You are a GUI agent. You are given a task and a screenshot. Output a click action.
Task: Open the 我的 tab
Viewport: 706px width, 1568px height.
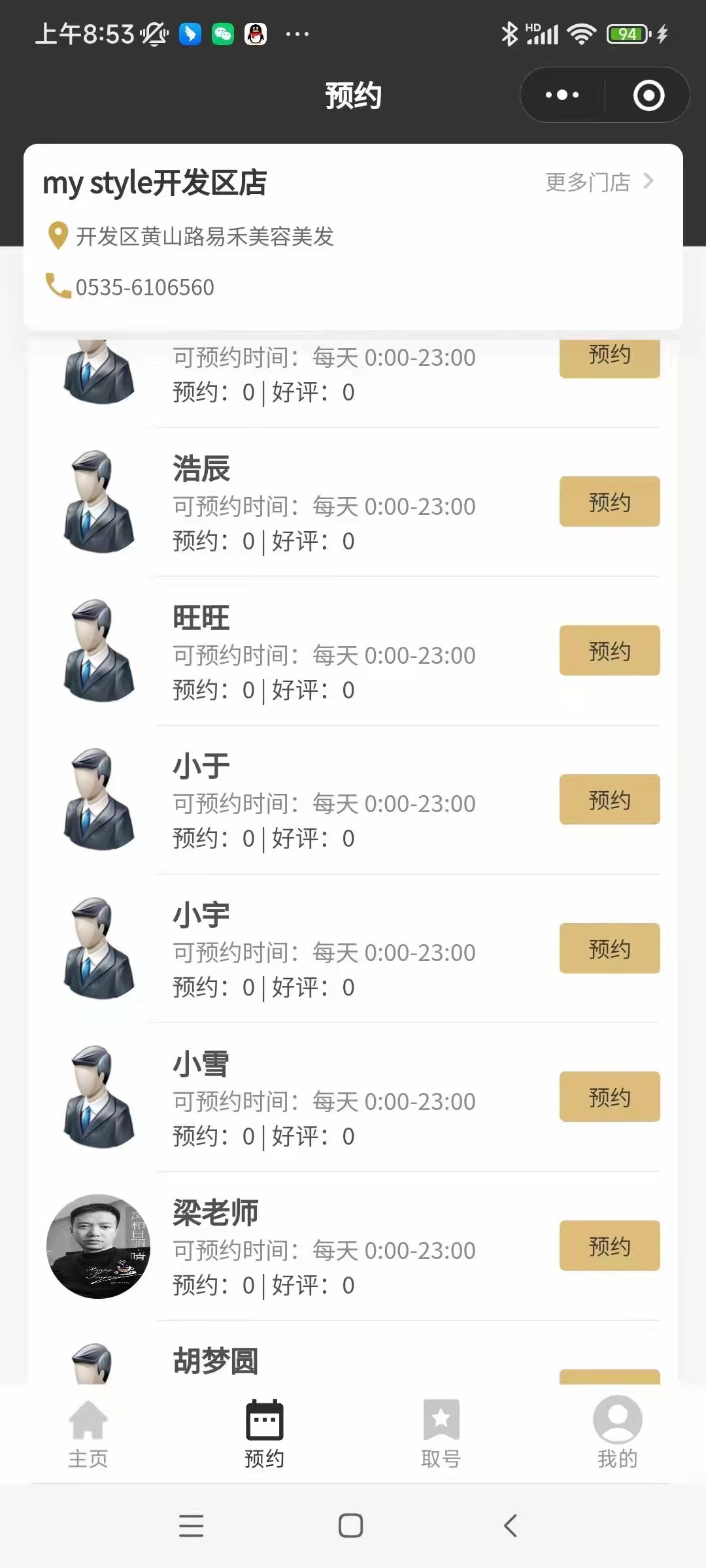[617, 1434]
